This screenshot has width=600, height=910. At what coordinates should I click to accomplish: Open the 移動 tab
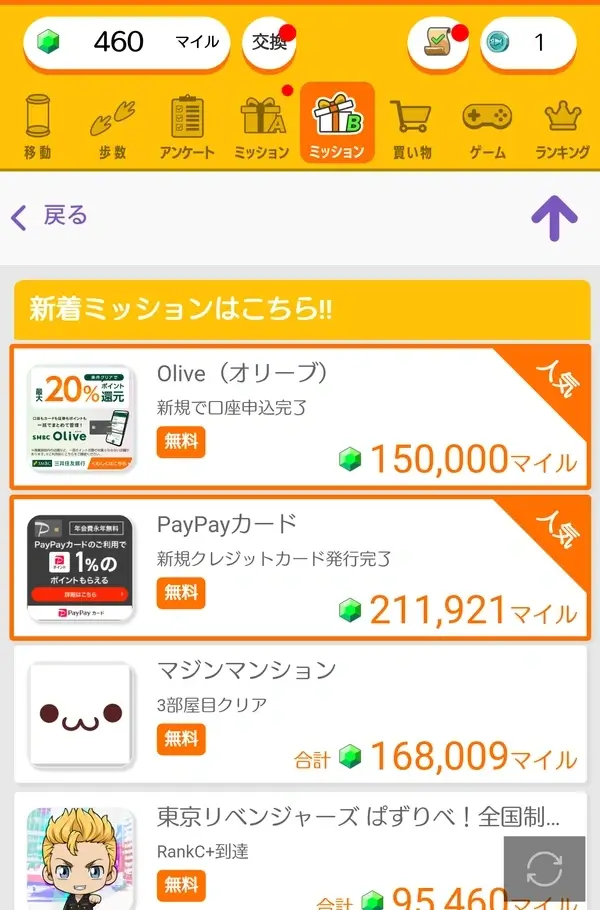(x=38, y=127)
